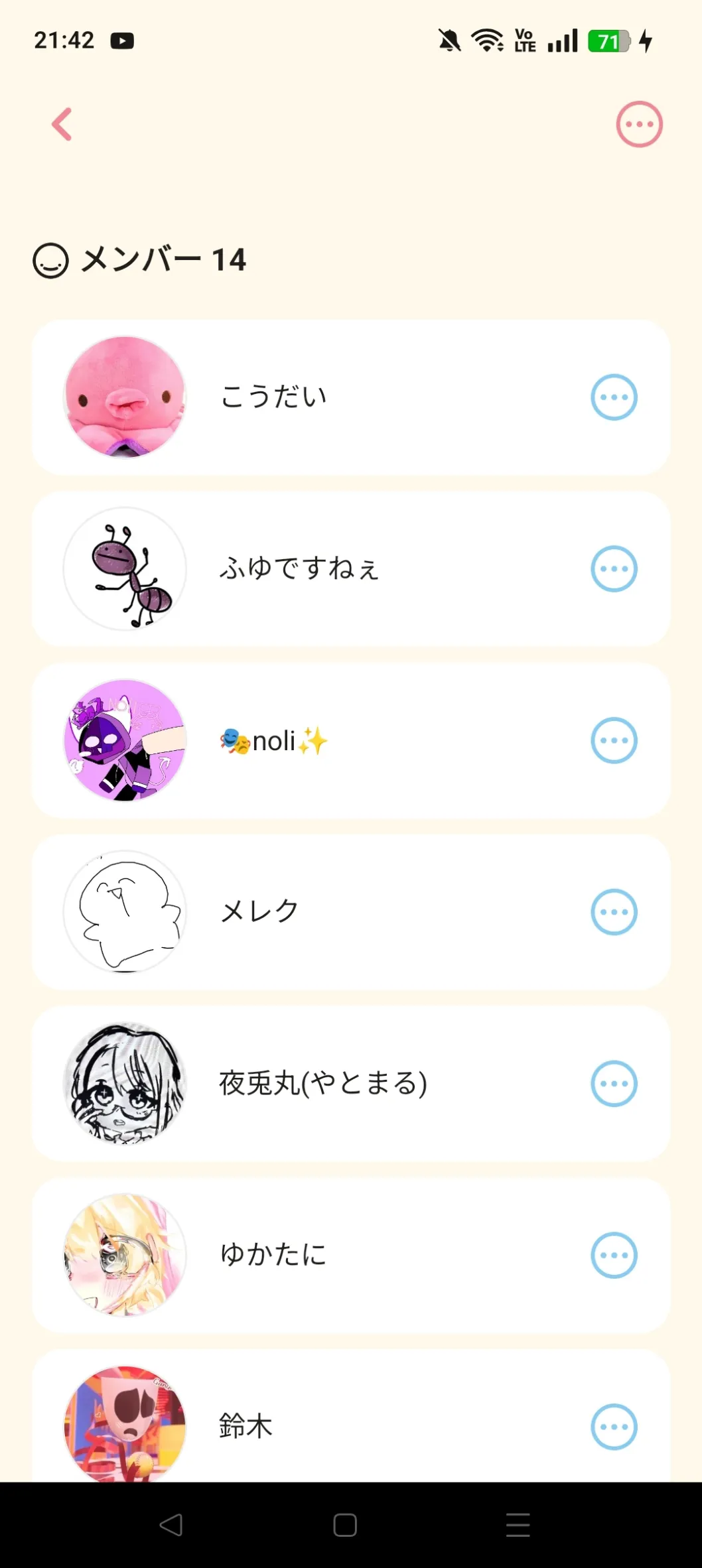Open こうだい's member profile

pos(273,397)
